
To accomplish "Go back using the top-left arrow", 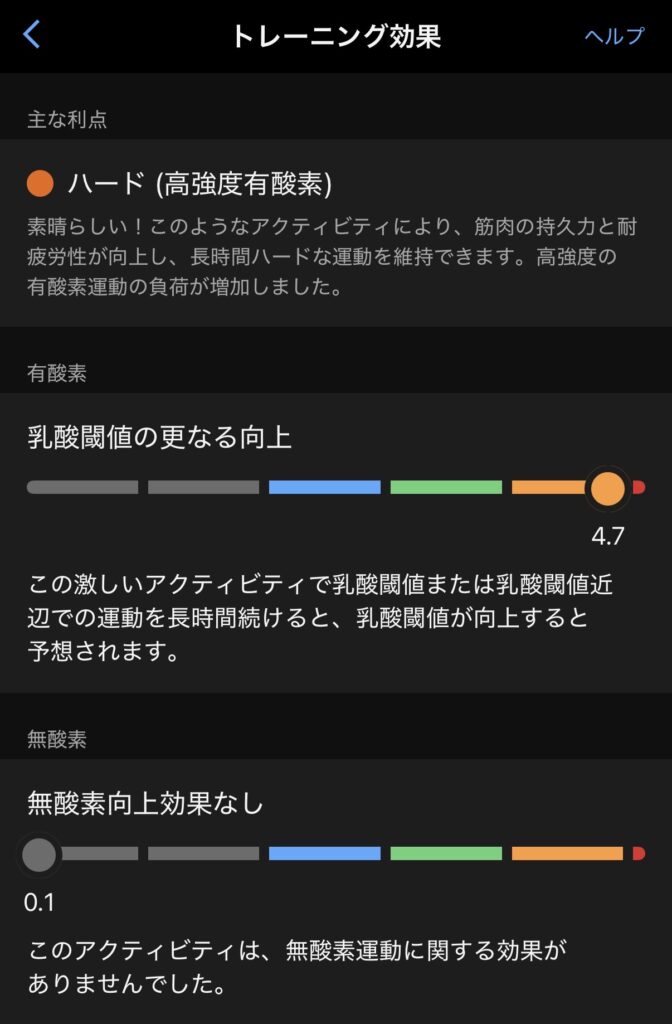I will click(x=32, y=35).
